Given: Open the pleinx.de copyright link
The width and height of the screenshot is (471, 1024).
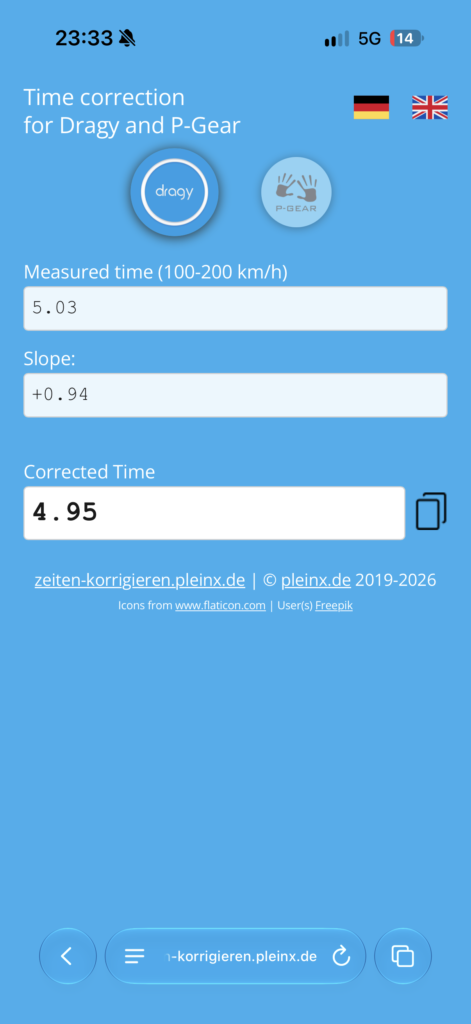Looking at the screenshot, I should click(x=316, y=580).
